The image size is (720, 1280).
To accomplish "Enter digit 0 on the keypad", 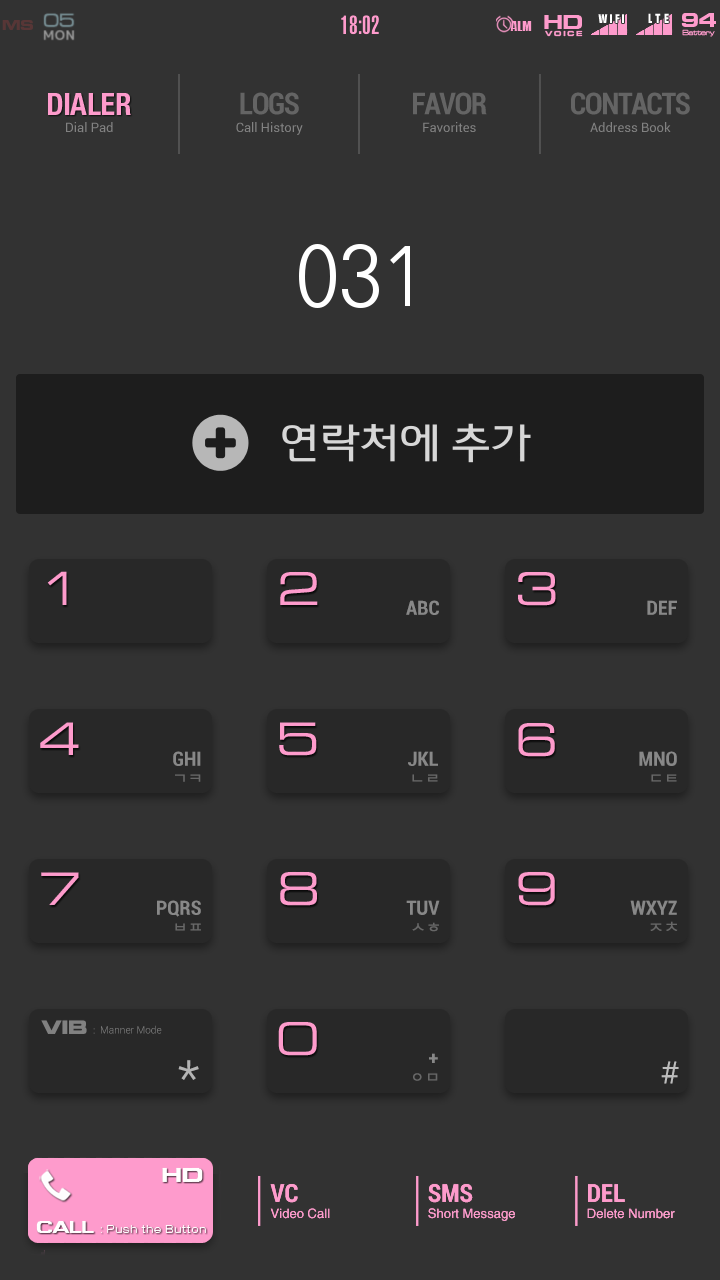I will pos(358,1051).
